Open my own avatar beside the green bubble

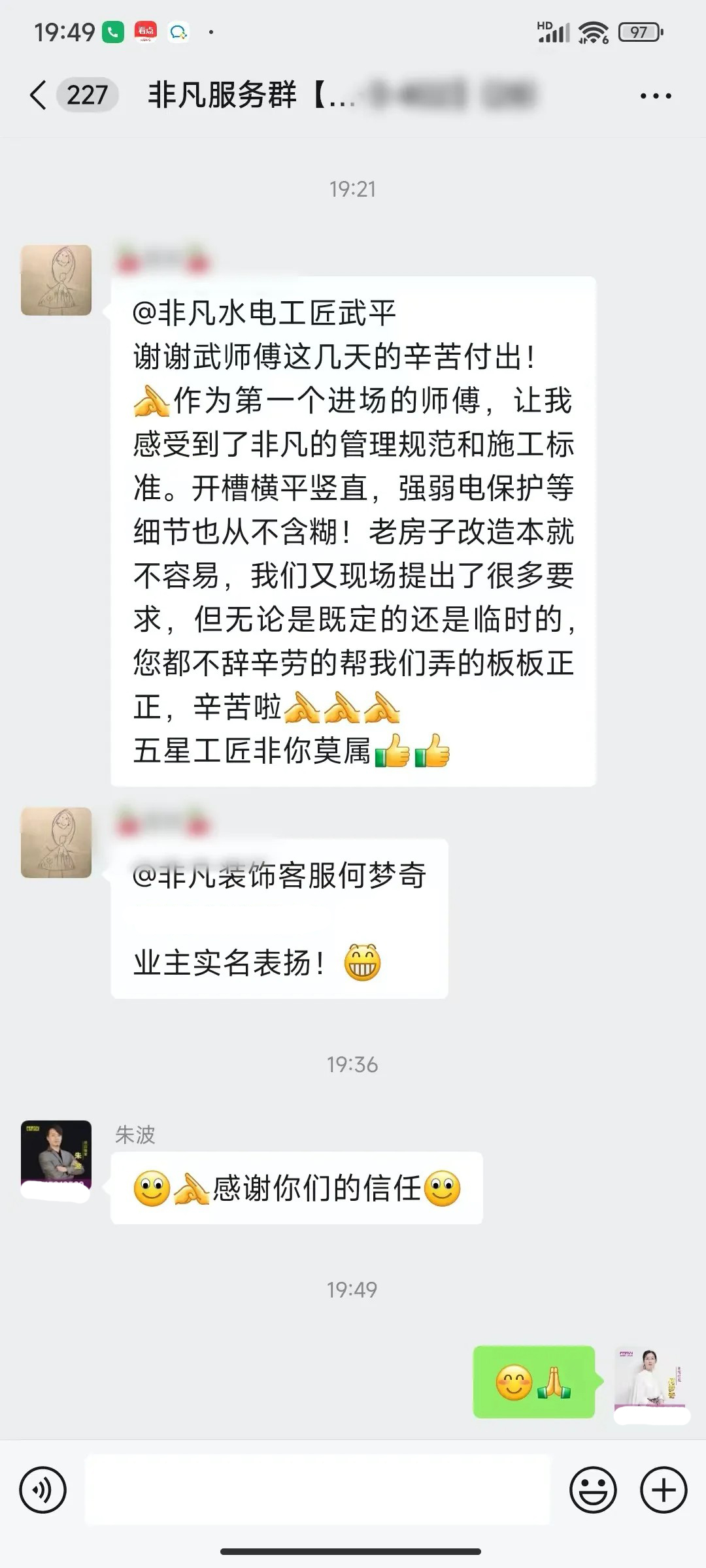point(650,1380)
